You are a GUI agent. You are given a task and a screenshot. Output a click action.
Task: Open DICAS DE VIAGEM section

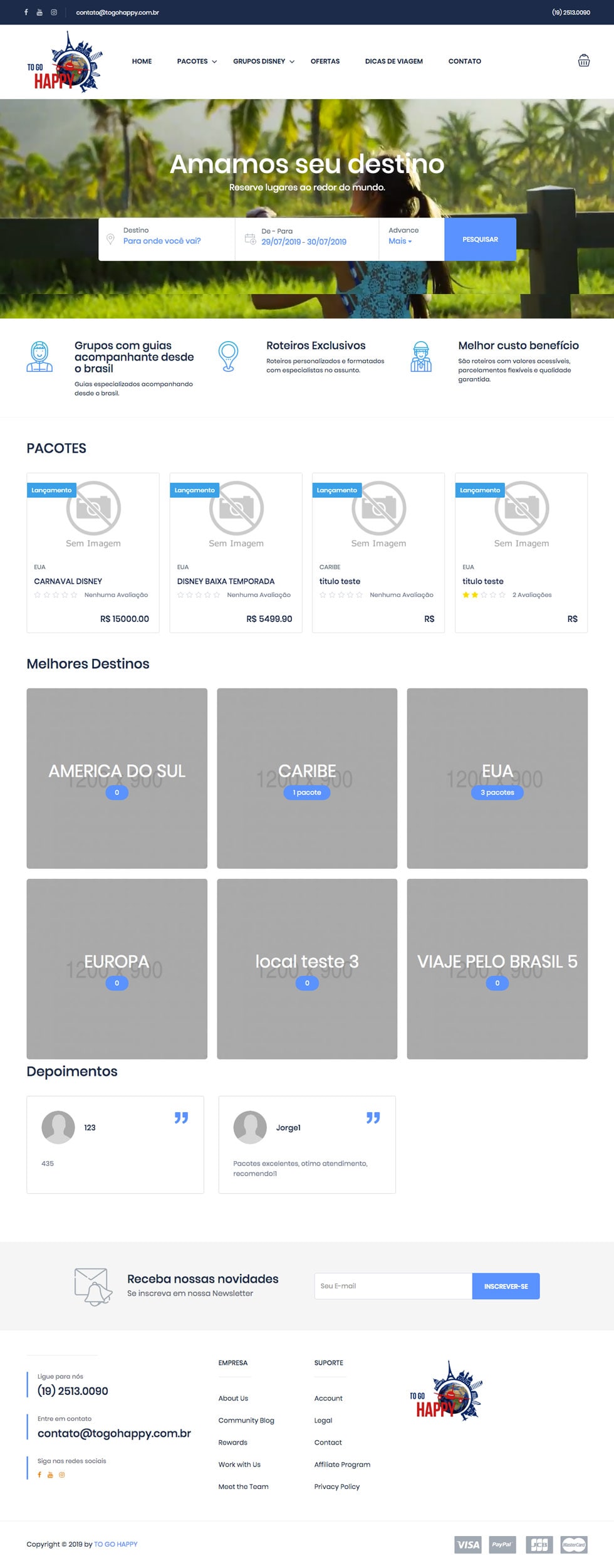point(393,61)
